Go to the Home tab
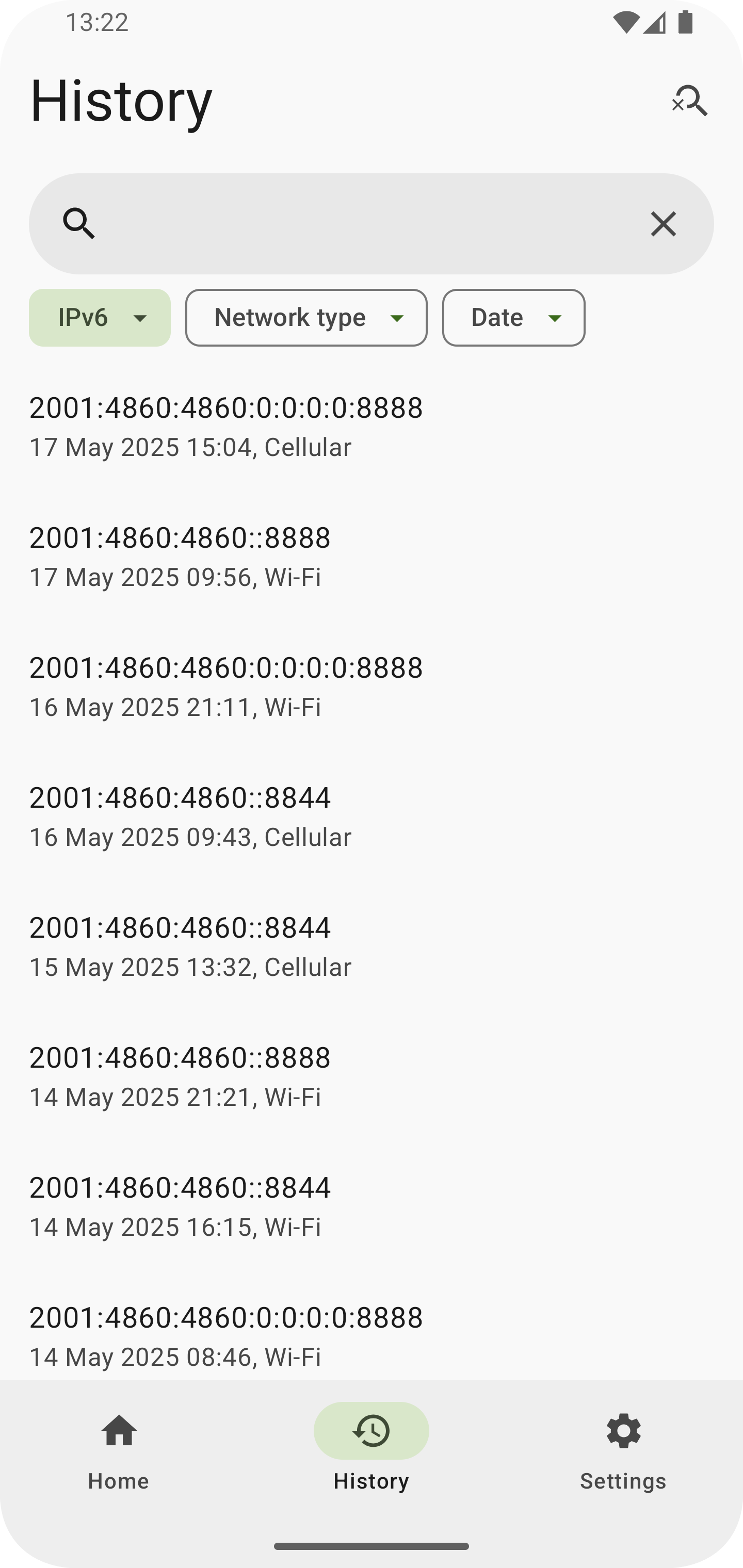The image size is (743, 1568). (x=119, y=1450)
